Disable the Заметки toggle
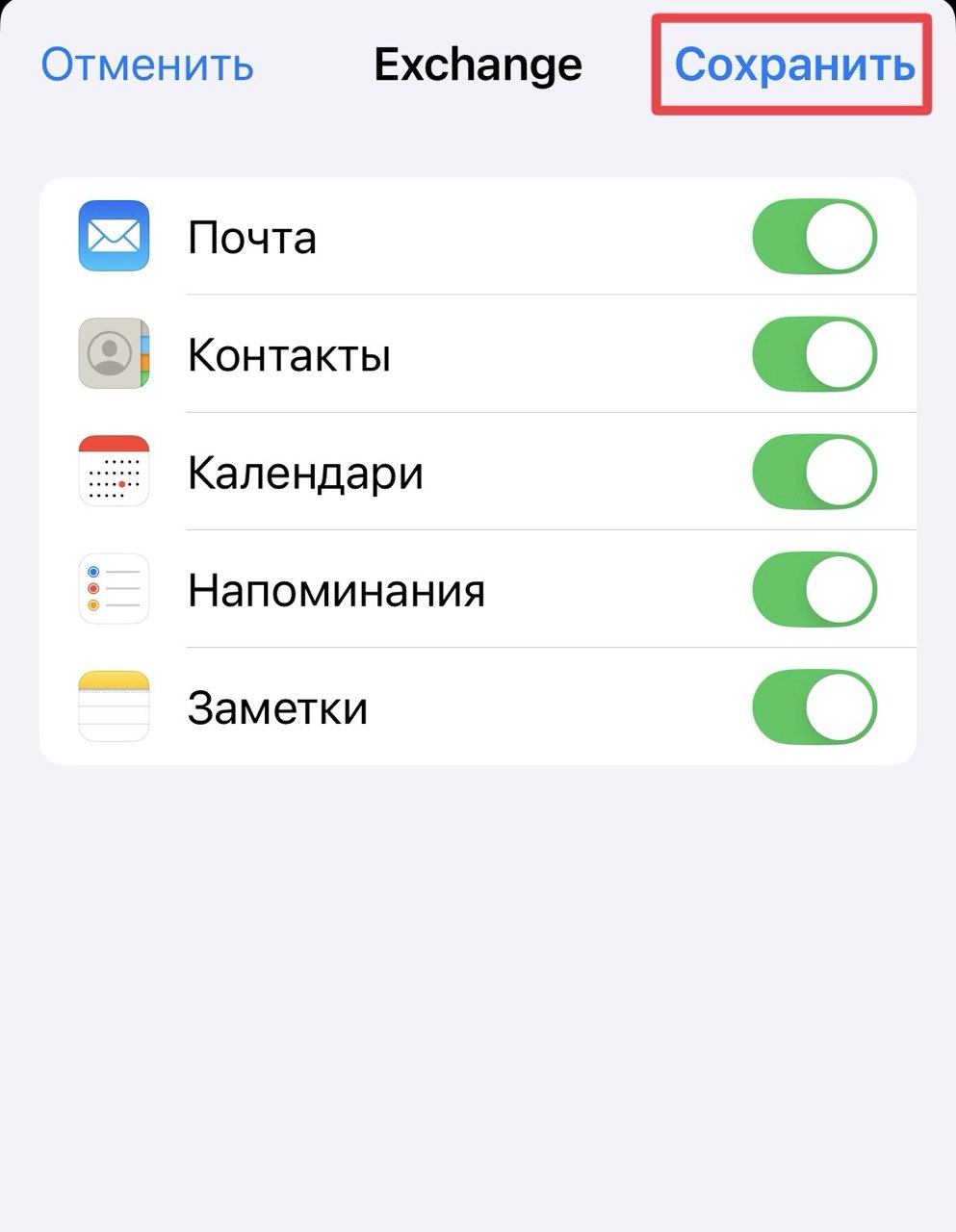This screenshot has height=1232, width=956. [814, 707]
